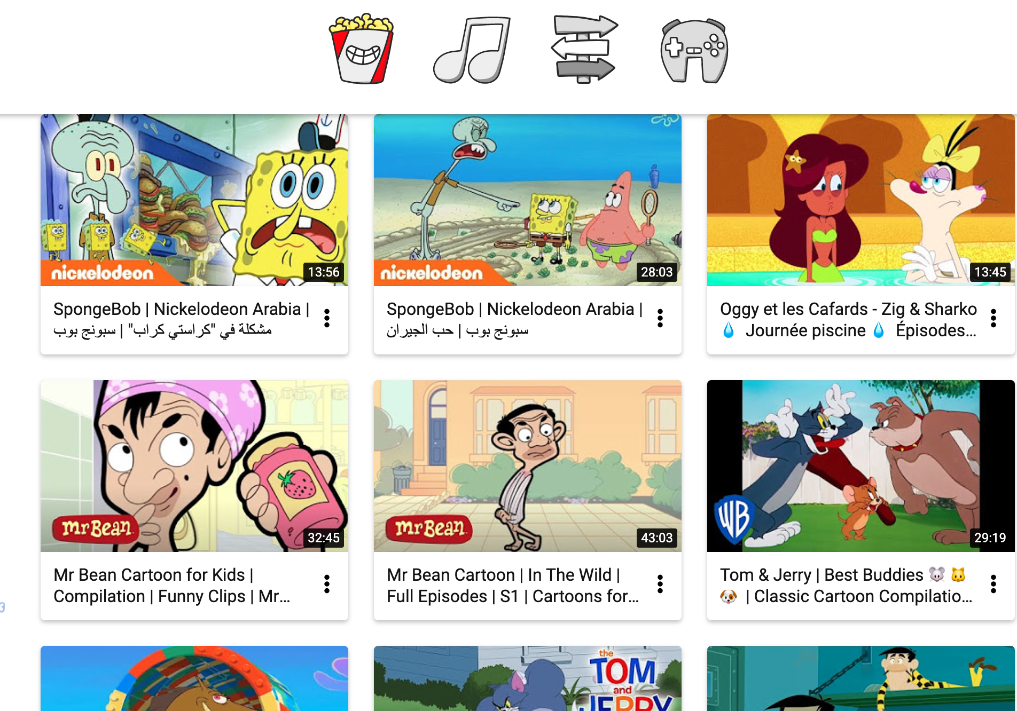Play the 28:03 SpongeBob Nickelodeon Arabia video
The image size is (1017, 711).
[x=527, y=200]
